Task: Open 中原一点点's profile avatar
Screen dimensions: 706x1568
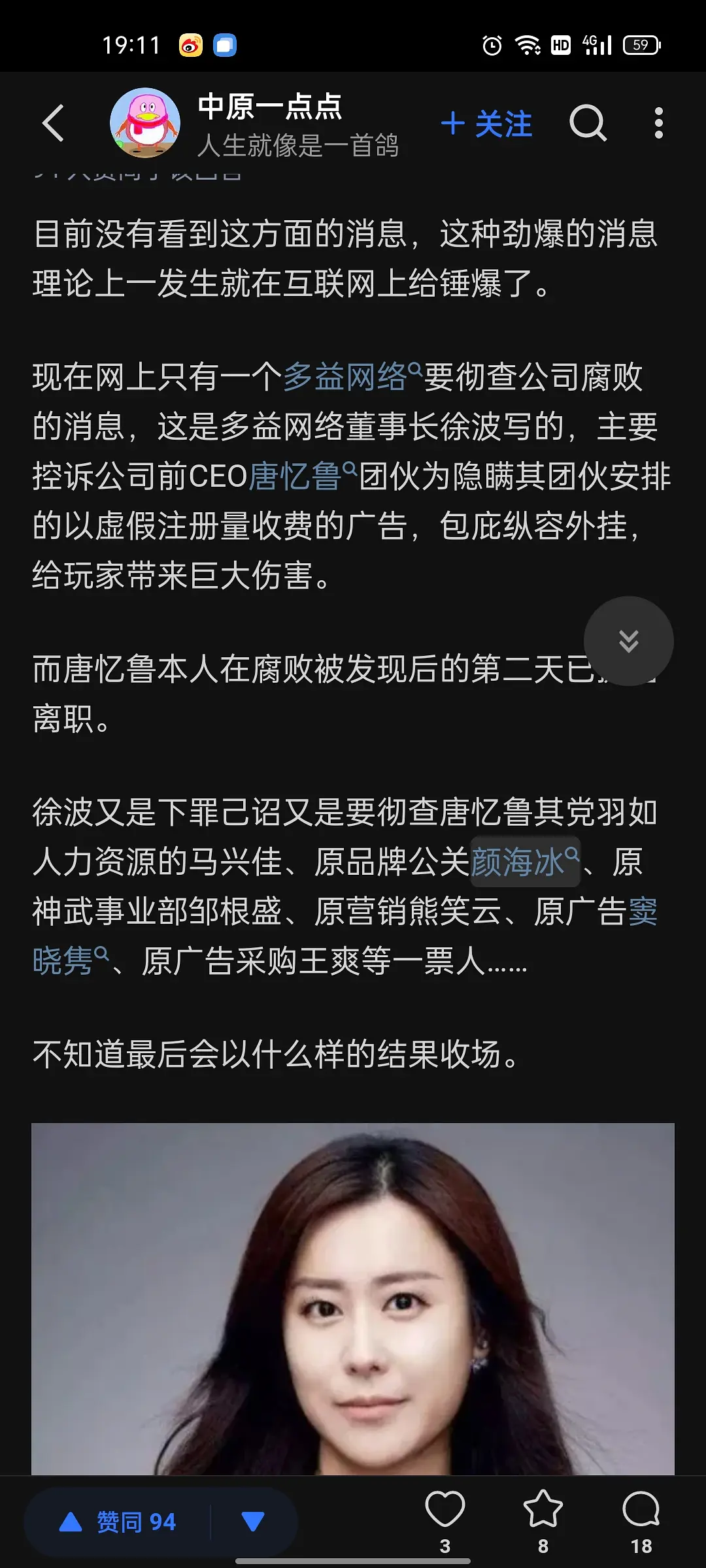Action: click(145, 123)
